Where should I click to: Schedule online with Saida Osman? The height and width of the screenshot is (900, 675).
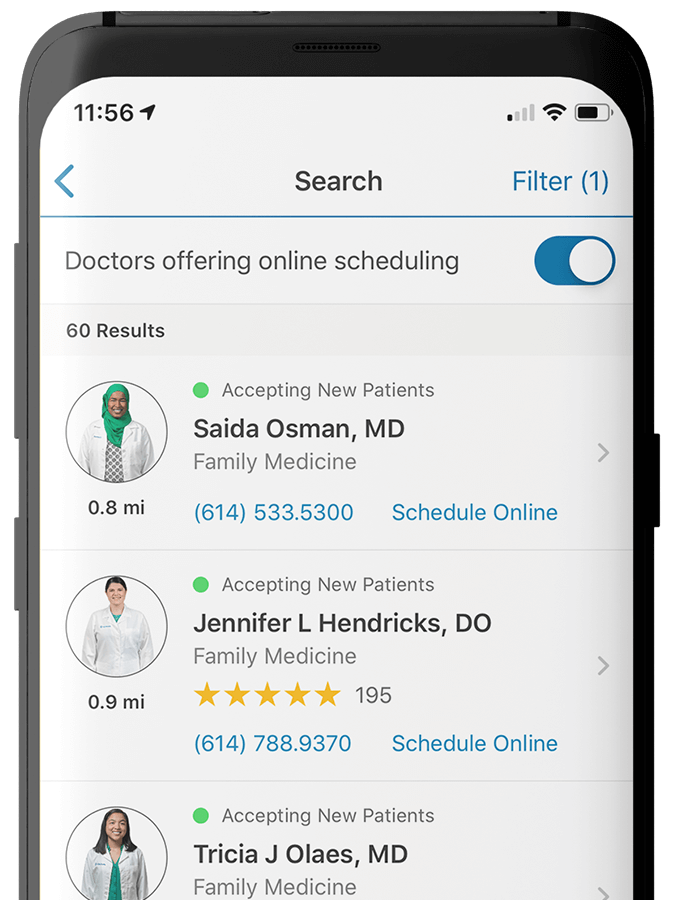474,513
